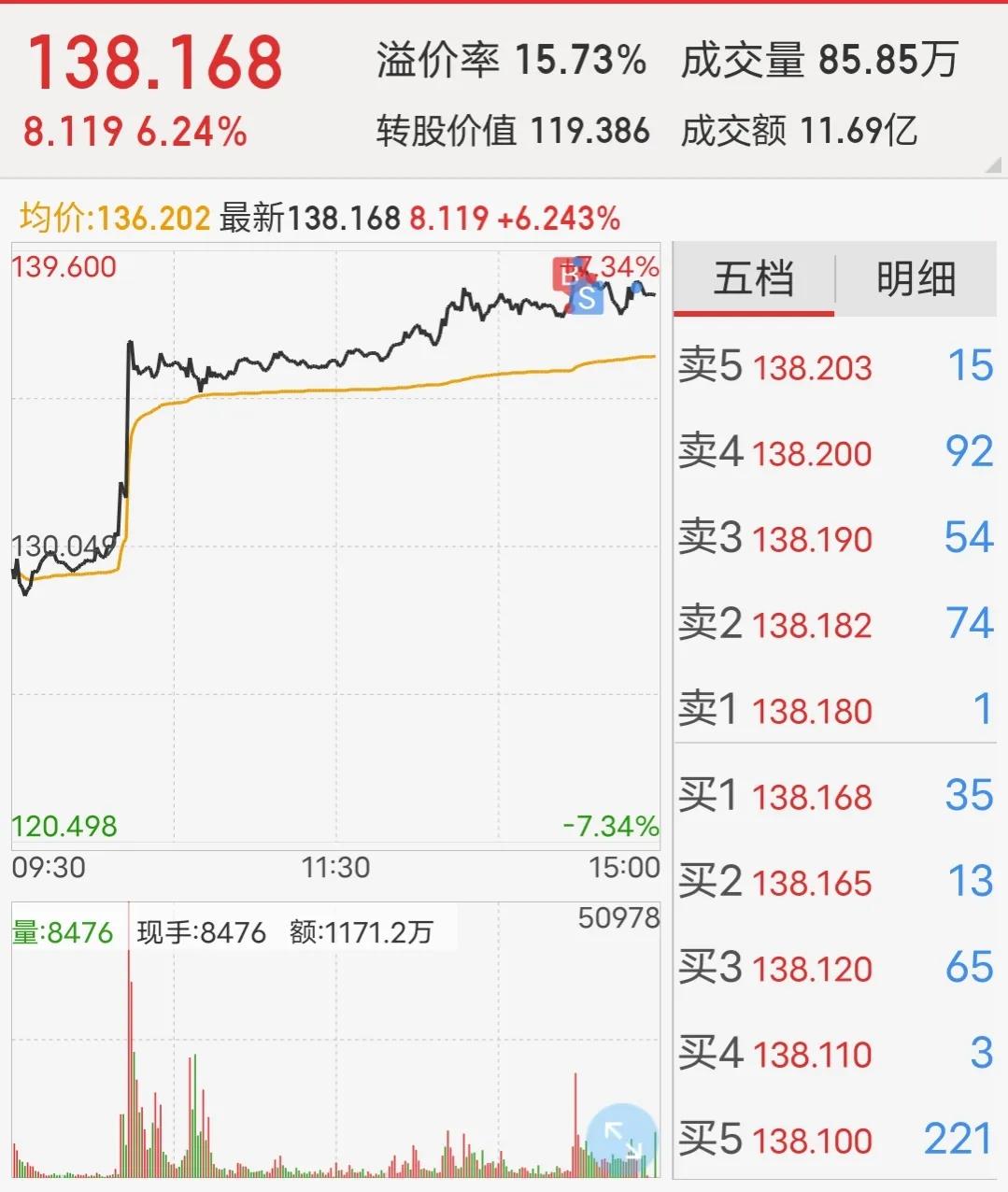Viewport: 1008px width, 1192px height.
Task: Tap the 成交量 85.85万 figure
Action: pos(885,58)
